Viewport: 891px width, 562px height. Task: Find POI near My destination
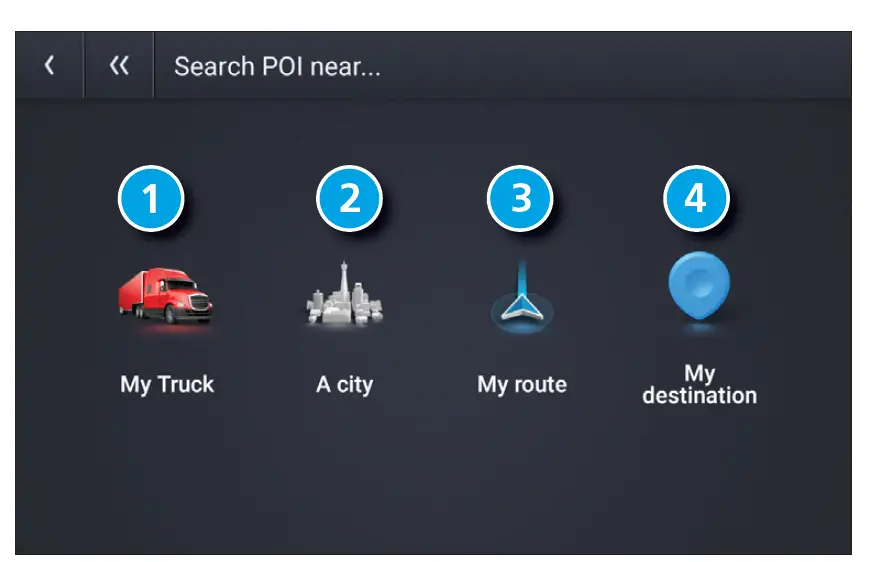[699, 300]
